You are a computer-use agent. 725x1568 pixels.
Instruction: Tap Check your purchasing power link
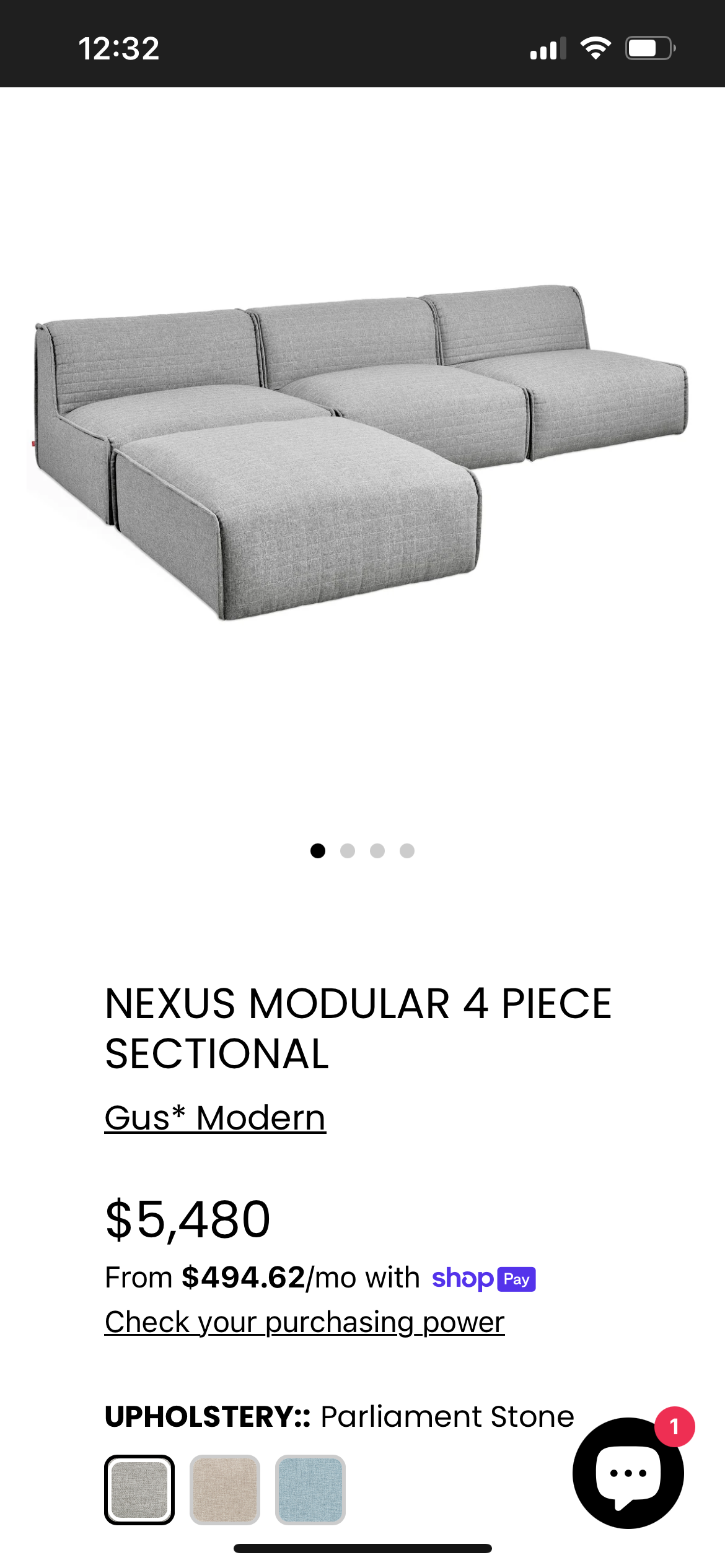pos(304,1322)
